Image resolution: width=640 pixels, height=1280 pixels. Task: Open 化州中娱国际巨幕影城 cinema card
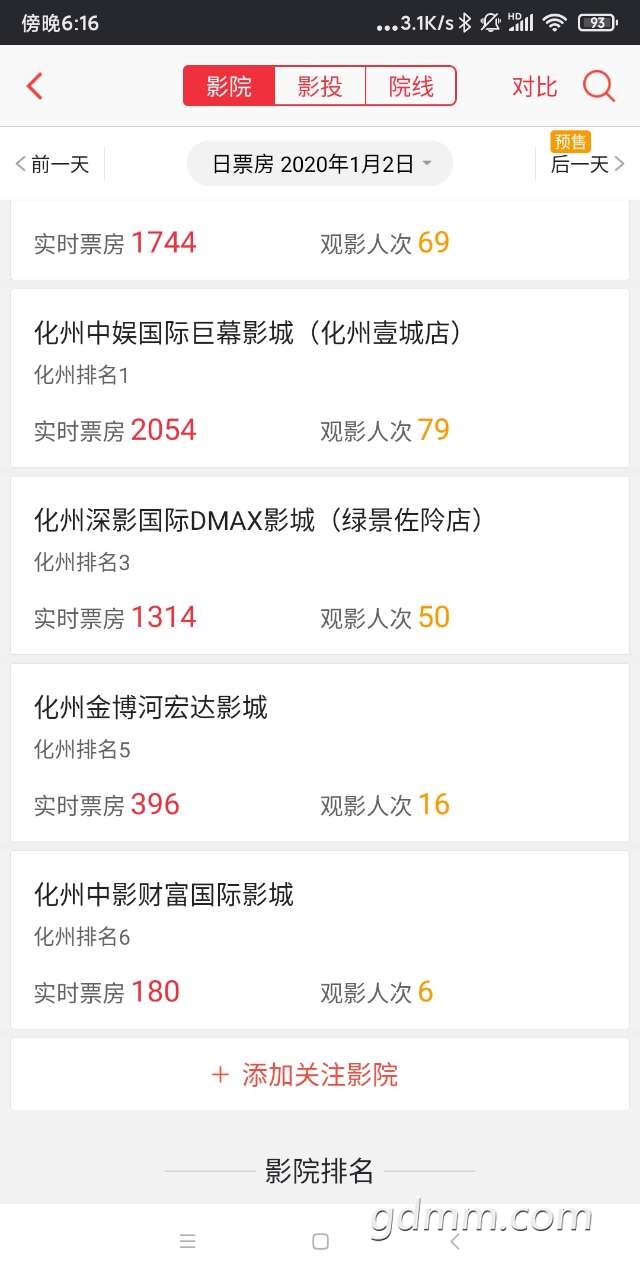(x=320, y=378)
